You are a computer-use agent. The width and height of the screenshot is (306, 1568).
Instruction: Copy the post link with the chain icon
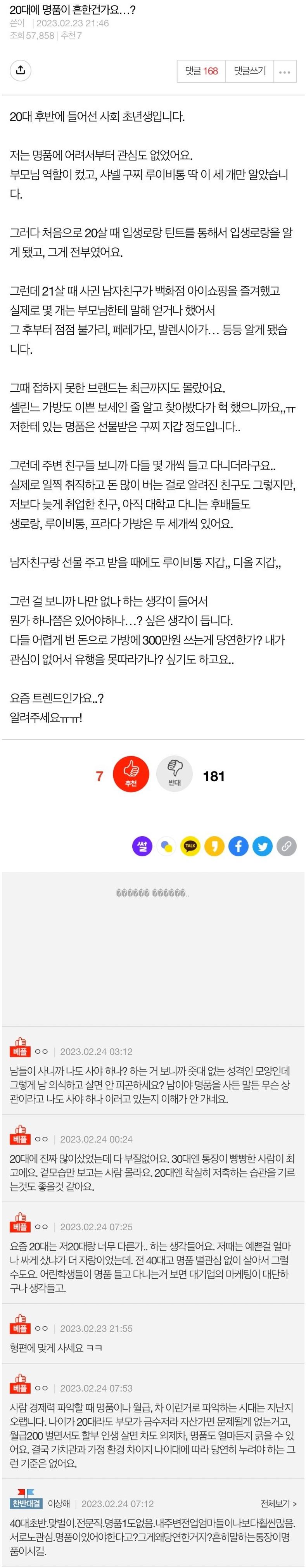pyautogui.click(x=287, y=845)
